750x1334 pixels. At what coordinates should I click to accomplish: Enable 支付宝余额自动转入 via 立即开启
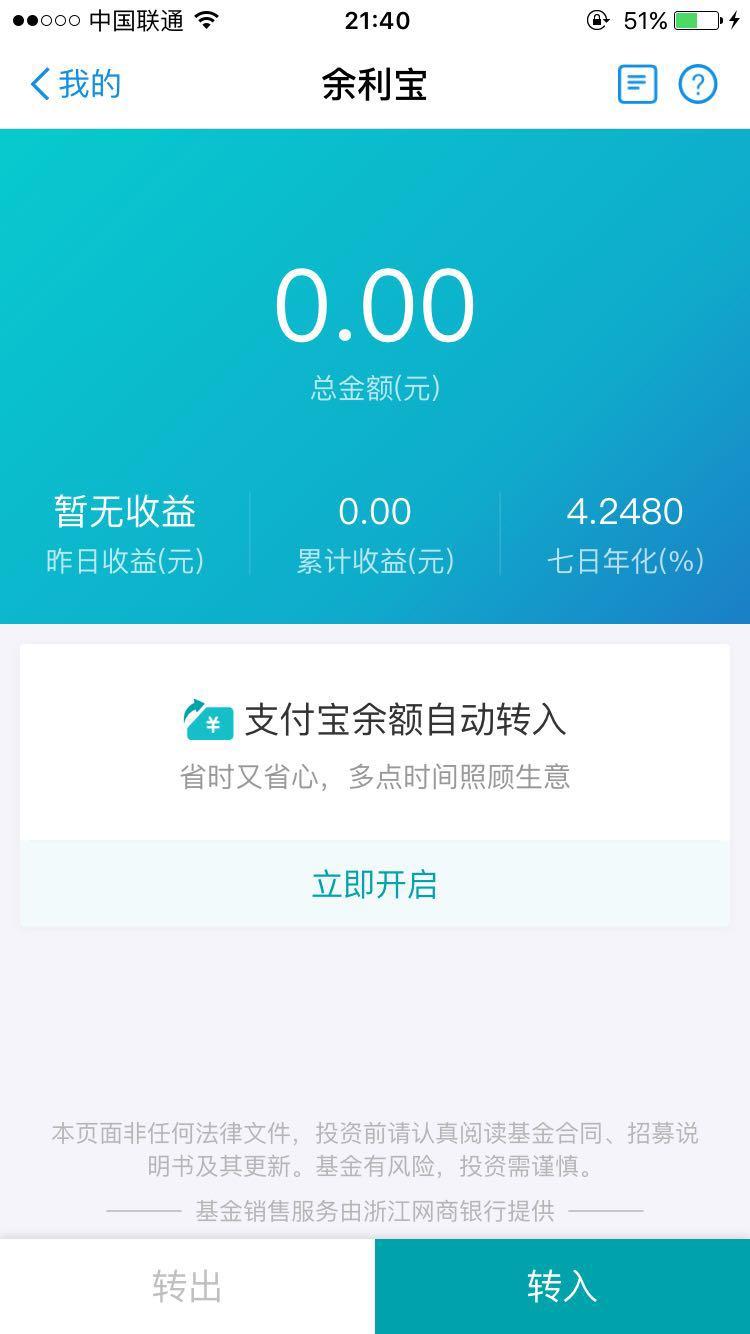pos(375,883)
